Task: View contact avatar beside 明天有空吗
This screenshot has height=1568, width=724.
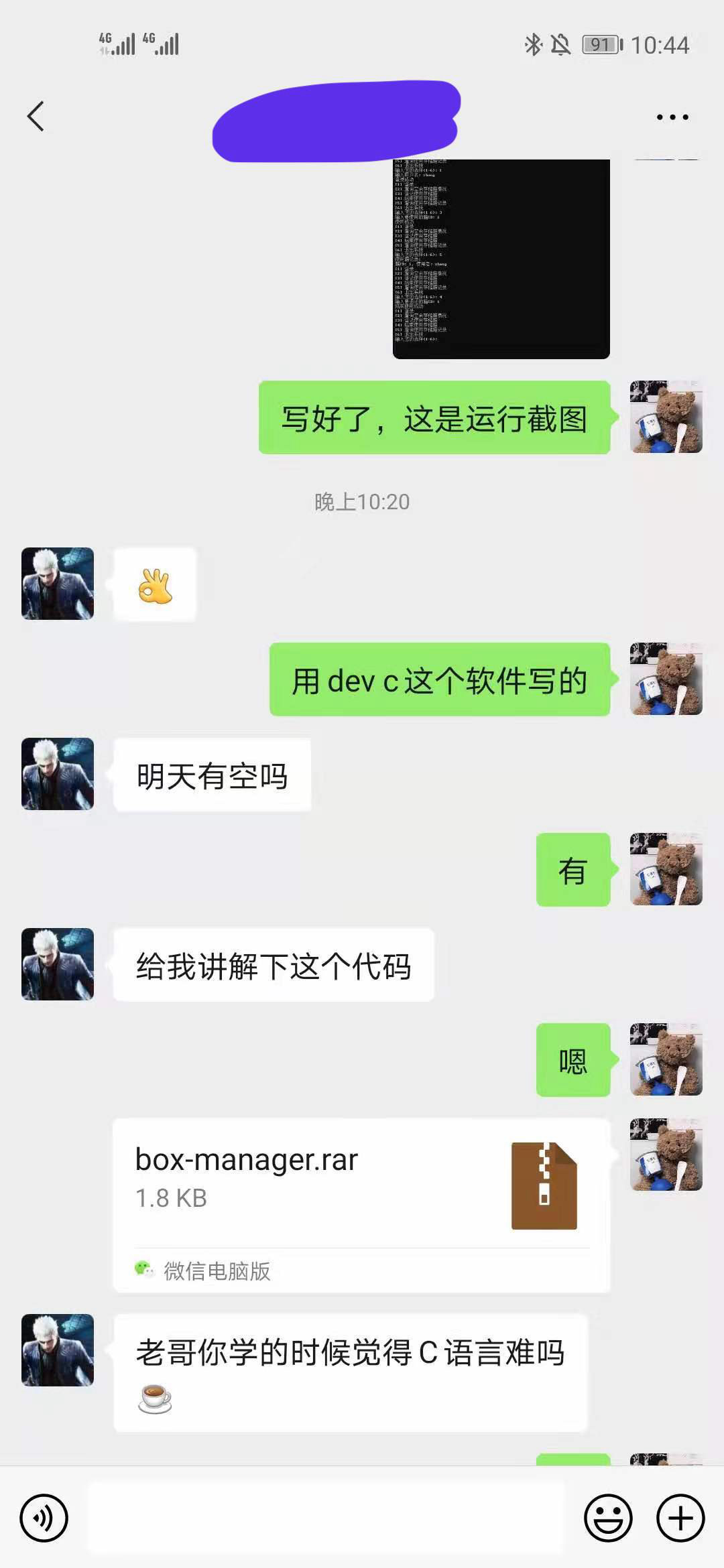Action: point(58,774)
